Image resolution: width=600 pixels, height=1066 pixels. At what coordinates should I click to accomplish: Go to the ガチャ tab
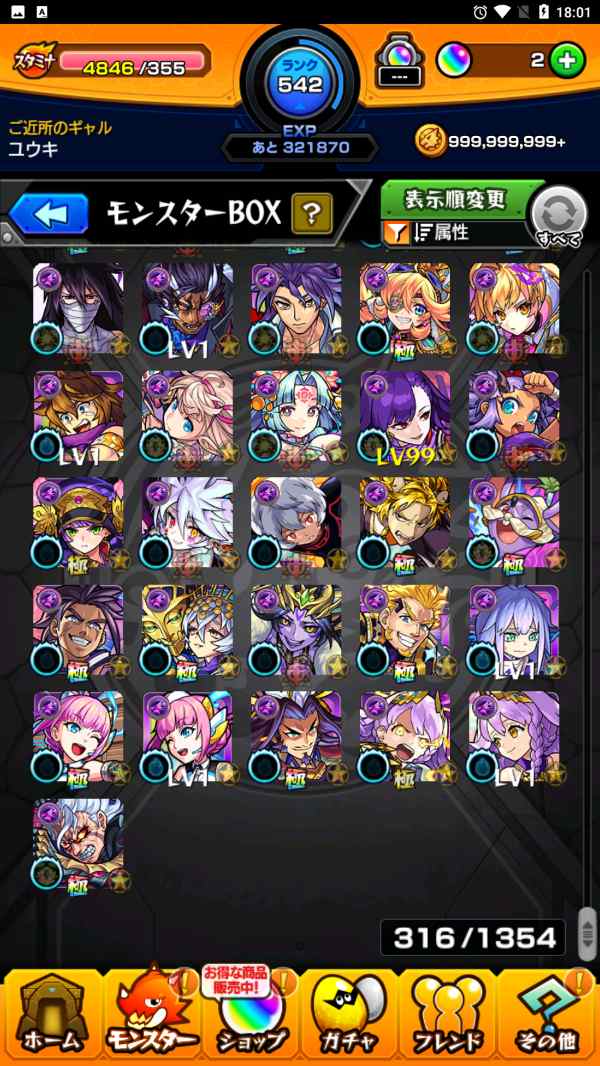[349, 1015]
